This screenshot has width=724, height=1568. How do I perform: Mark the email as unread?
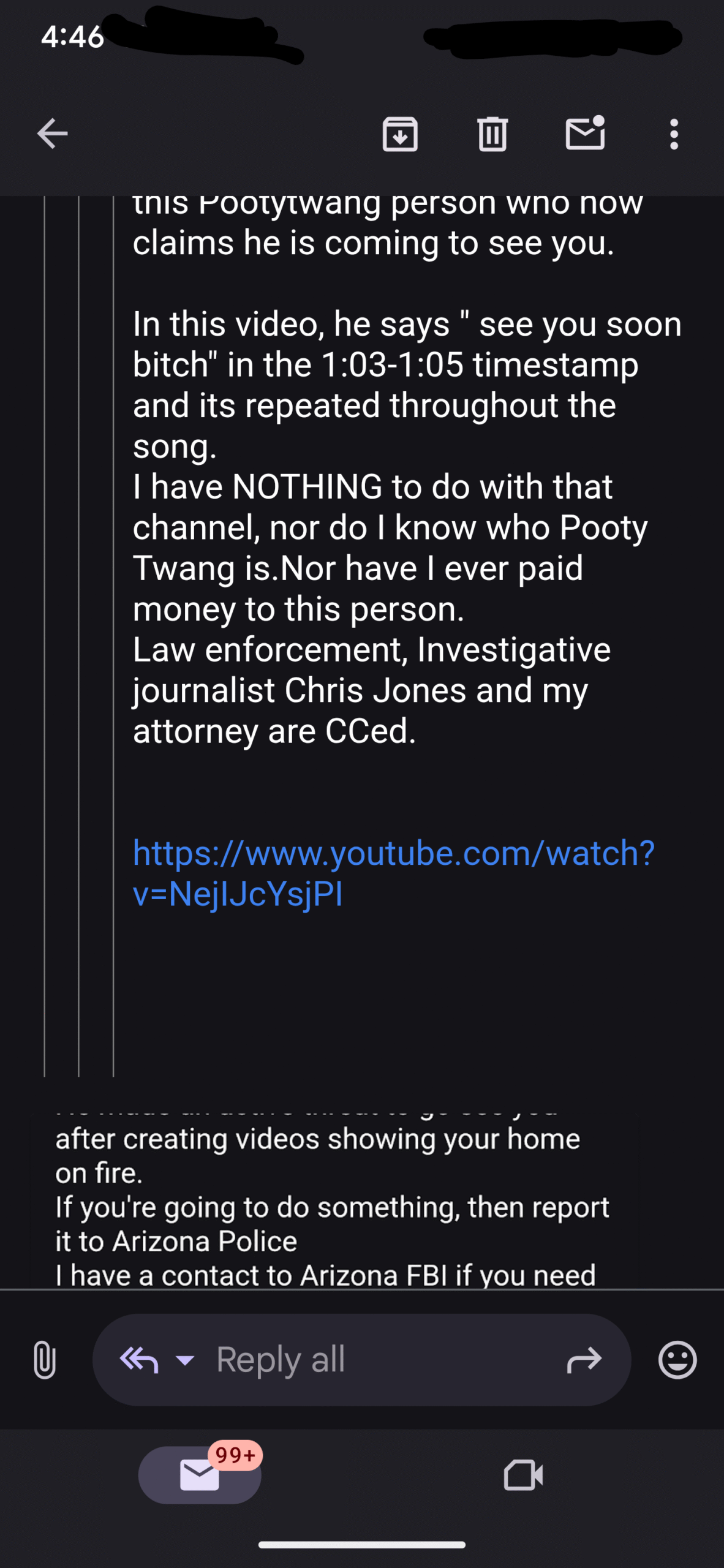(585, 133)
